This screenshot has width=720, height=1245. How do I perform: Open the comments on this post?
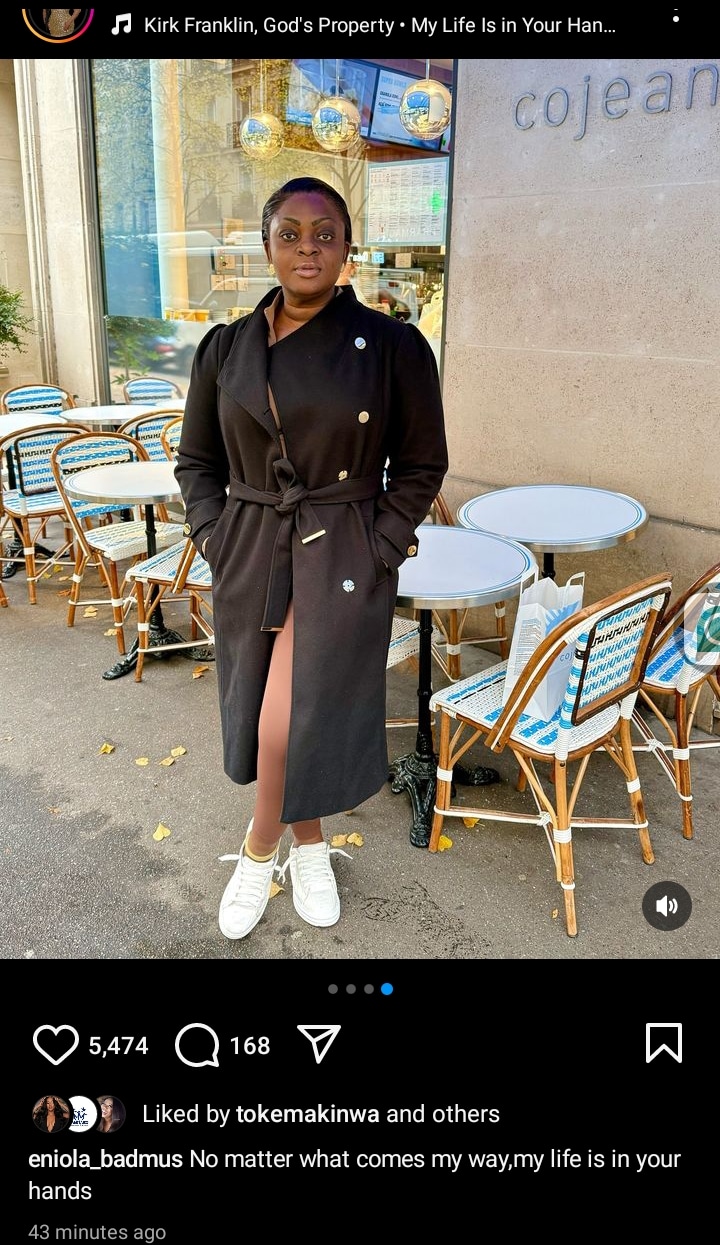(197, 1045)
